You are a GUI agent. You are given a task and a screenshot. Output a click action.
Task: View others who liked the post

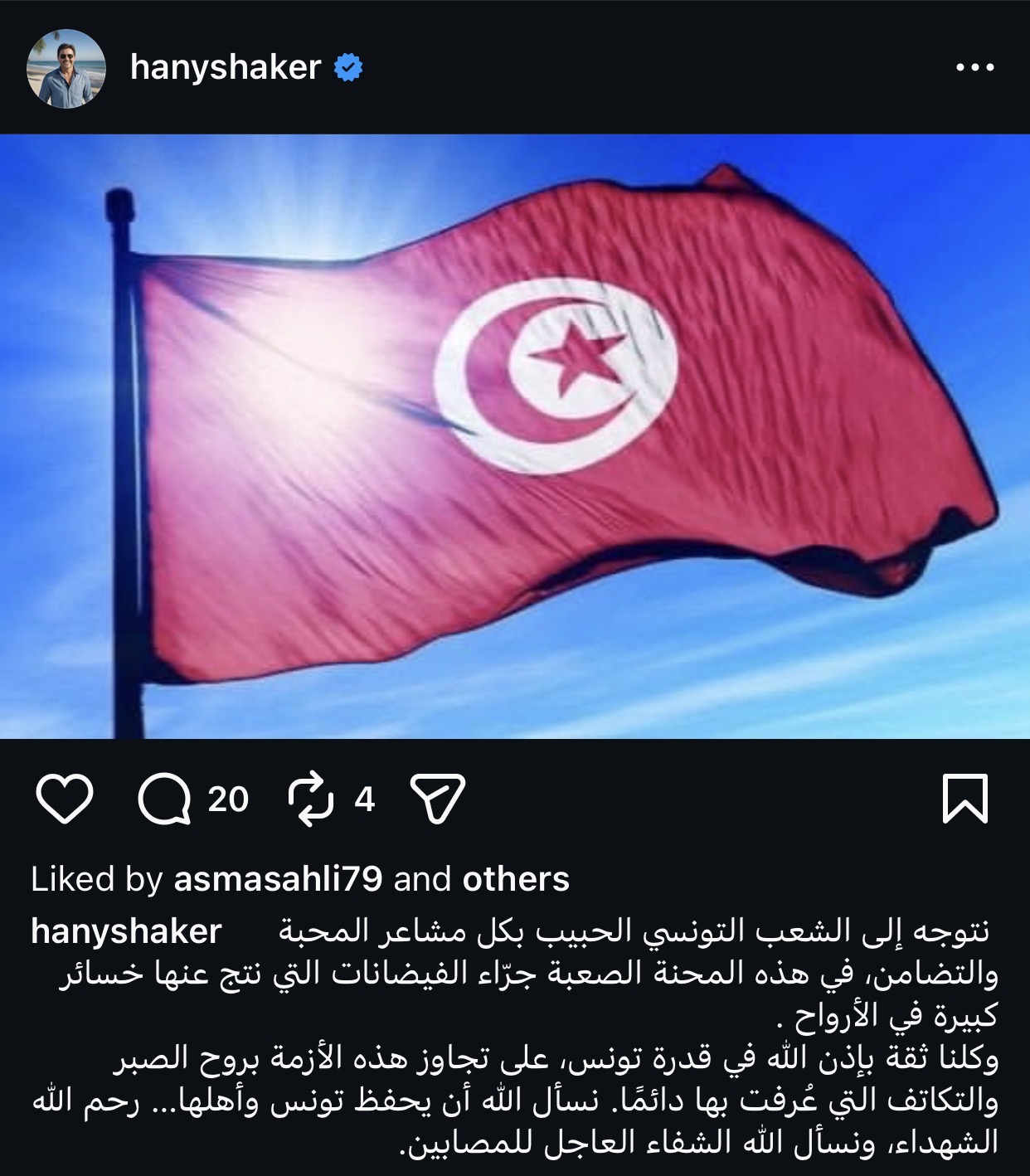tap(516, 879)
